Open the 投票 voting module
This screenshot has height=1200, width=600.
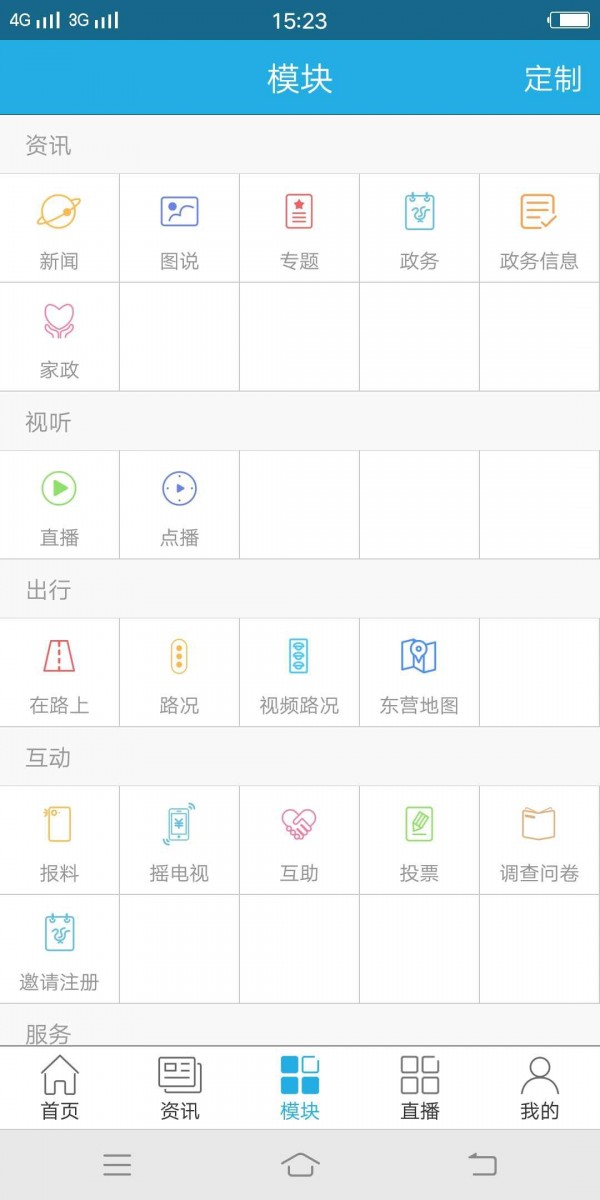pos(419,840)
